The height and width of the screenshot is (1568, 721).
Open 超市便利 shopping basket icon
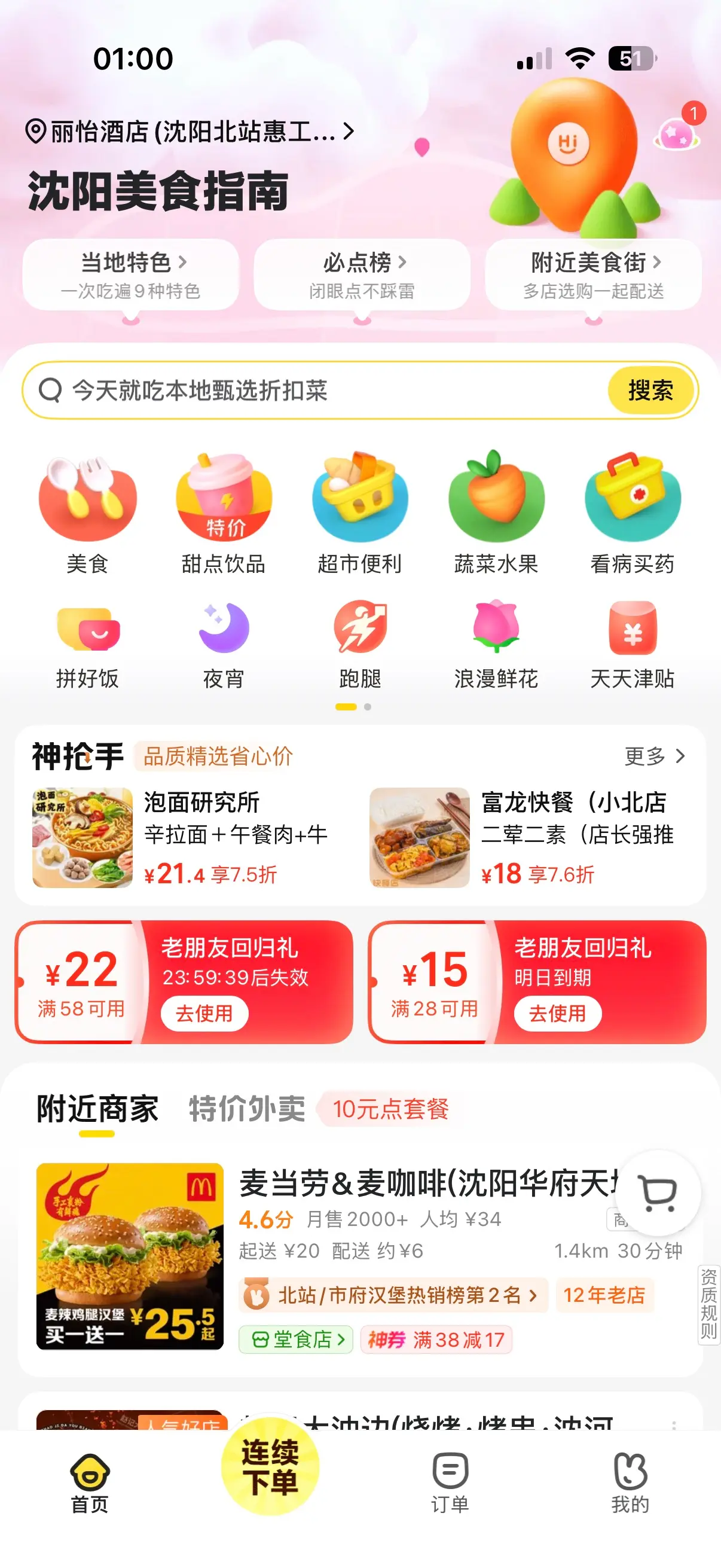[360, 499]
